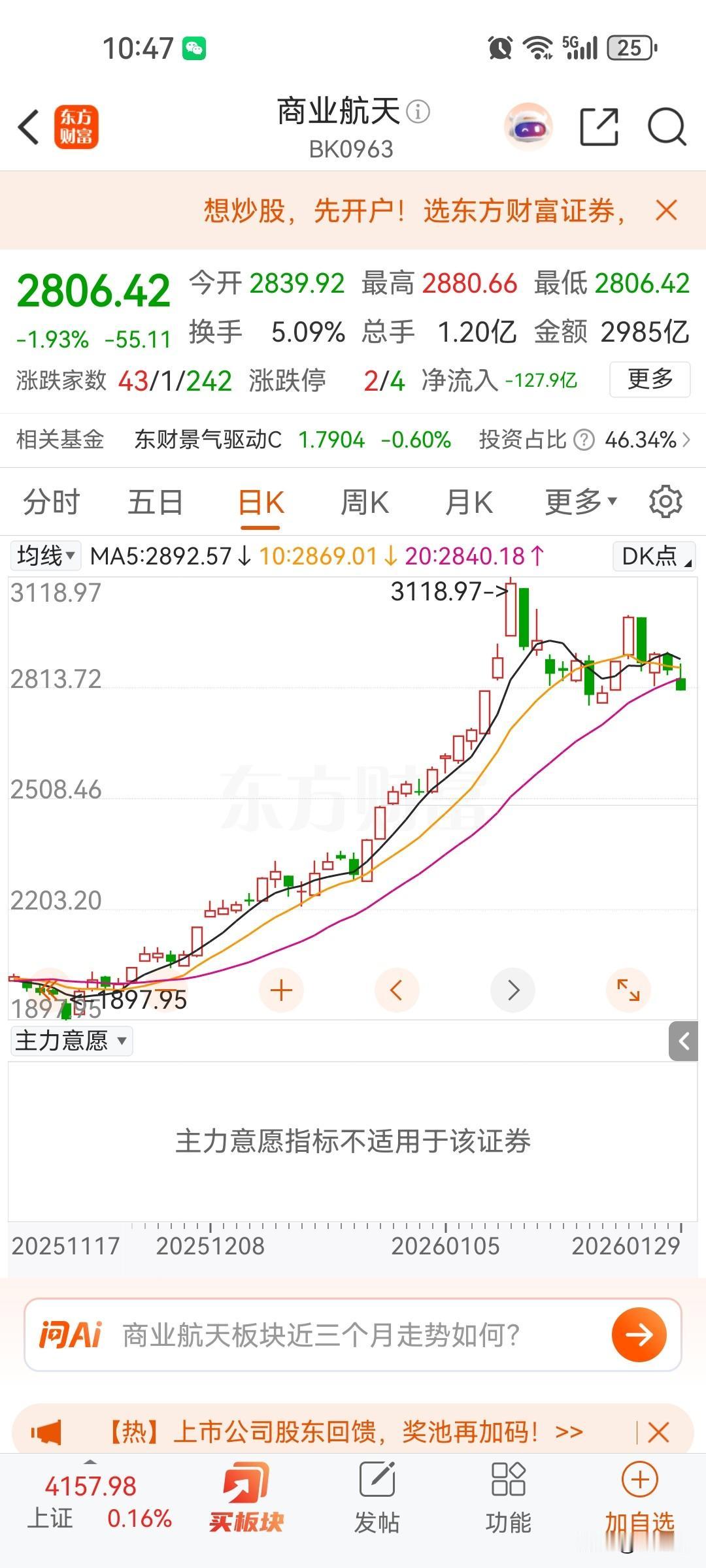Open the search magnifier icon
The width and height of the screenshot is (706, 1568).
tap(666, 127)
